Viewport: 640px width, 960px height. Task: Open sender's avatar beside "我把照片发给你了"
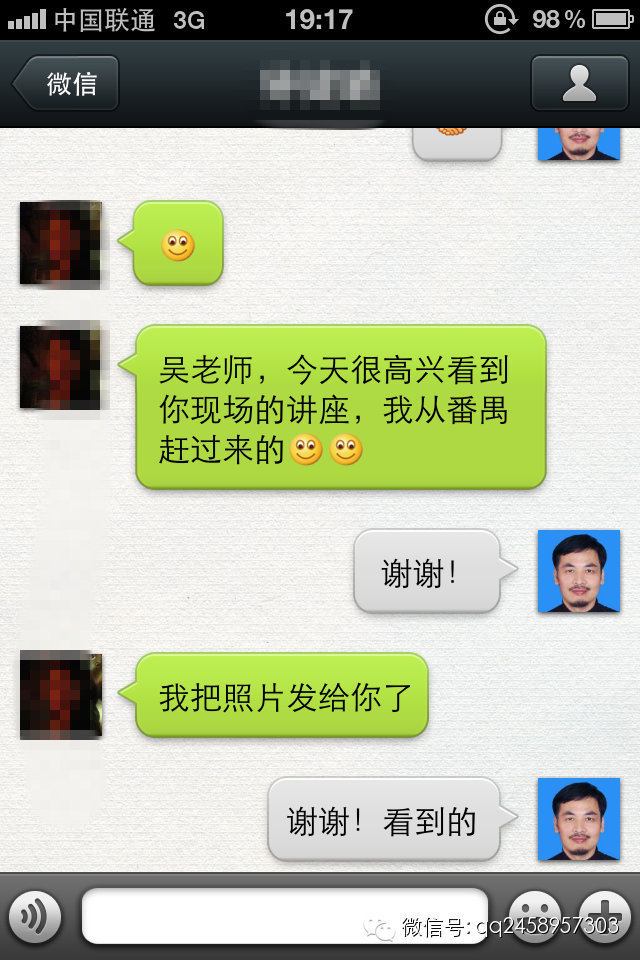[61, 696]
